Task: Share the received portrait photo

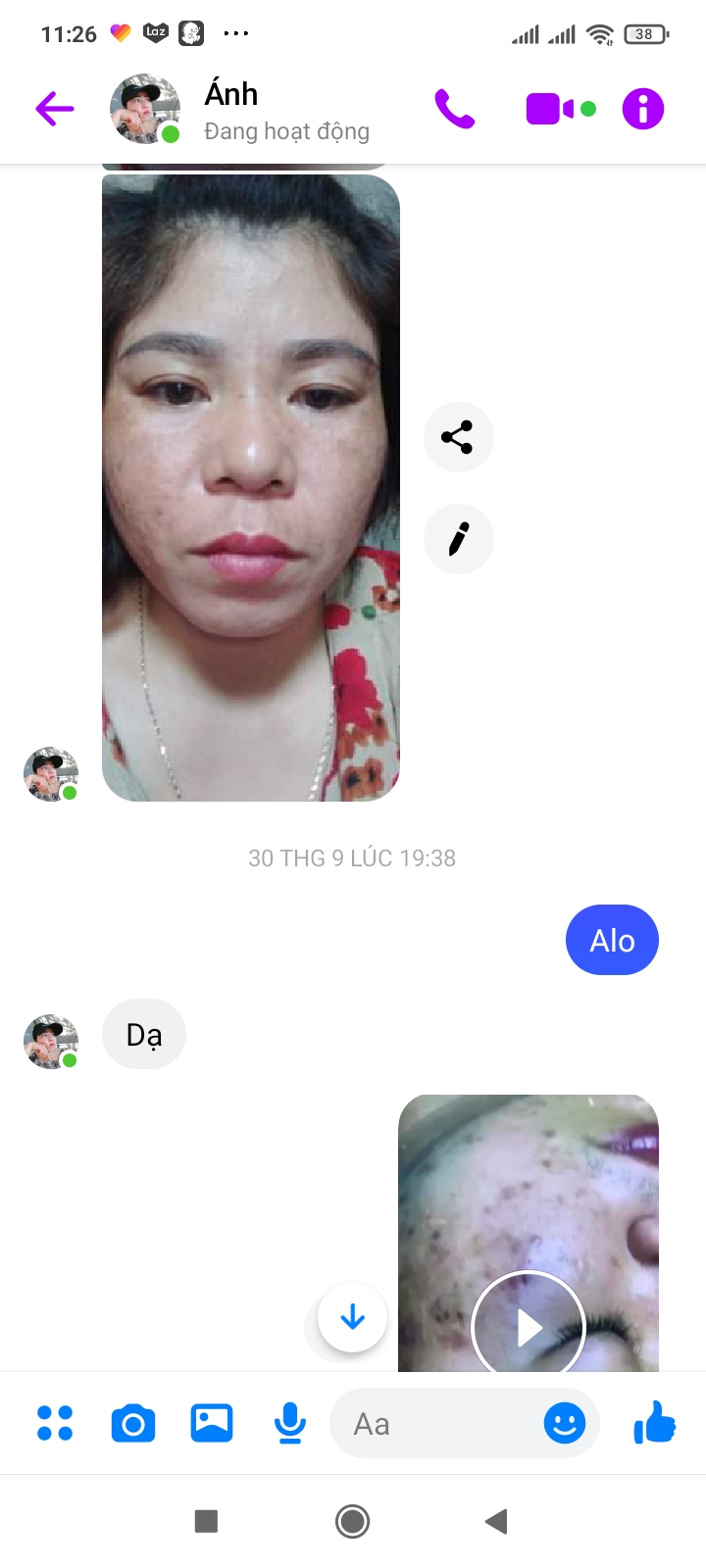Action: [458, 437]
